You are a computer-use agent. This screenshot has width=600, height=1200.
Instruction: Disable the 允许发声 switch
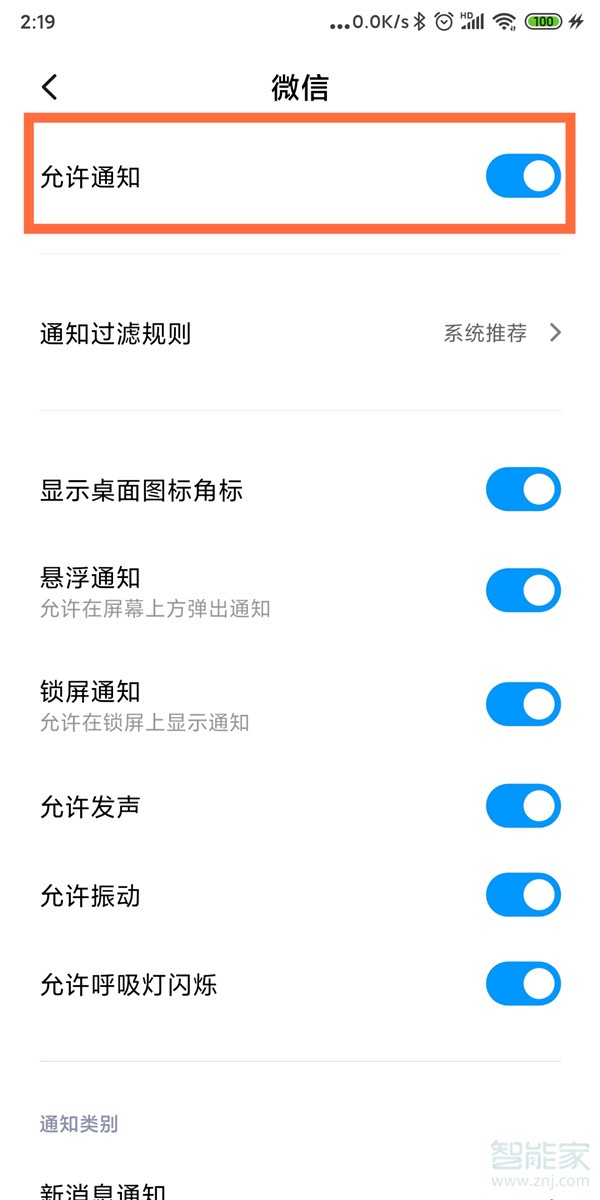tap(523, 806)
